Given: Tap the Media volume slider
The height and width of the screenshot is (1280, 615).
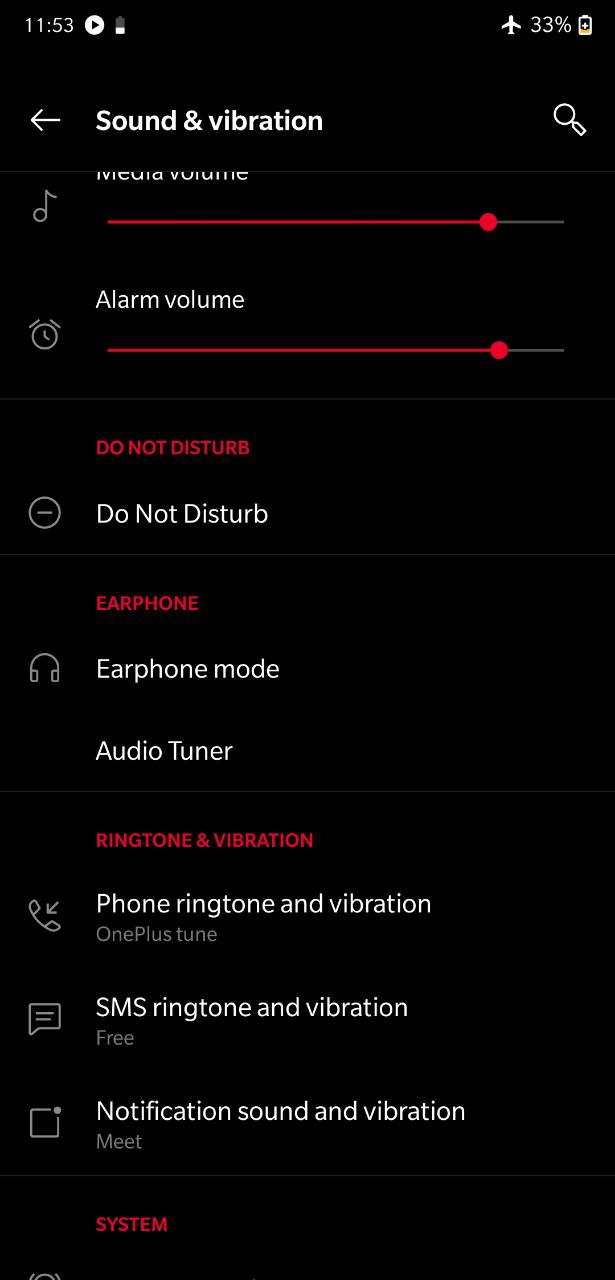Looking at the screenshot, I should (336, 222).
